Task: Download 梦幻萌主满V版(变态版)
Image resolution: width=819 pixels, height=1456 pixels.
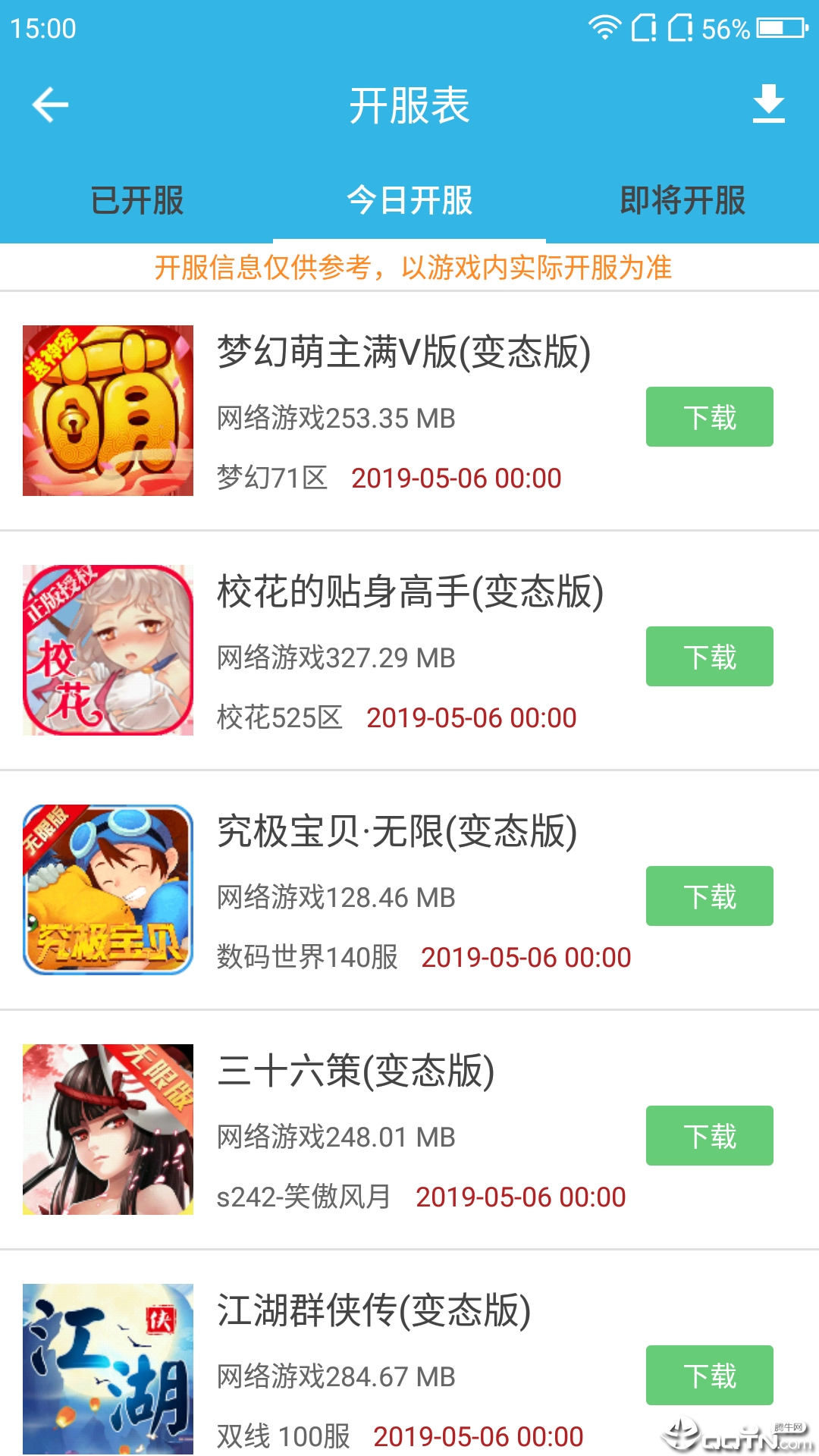Action: 709,417
